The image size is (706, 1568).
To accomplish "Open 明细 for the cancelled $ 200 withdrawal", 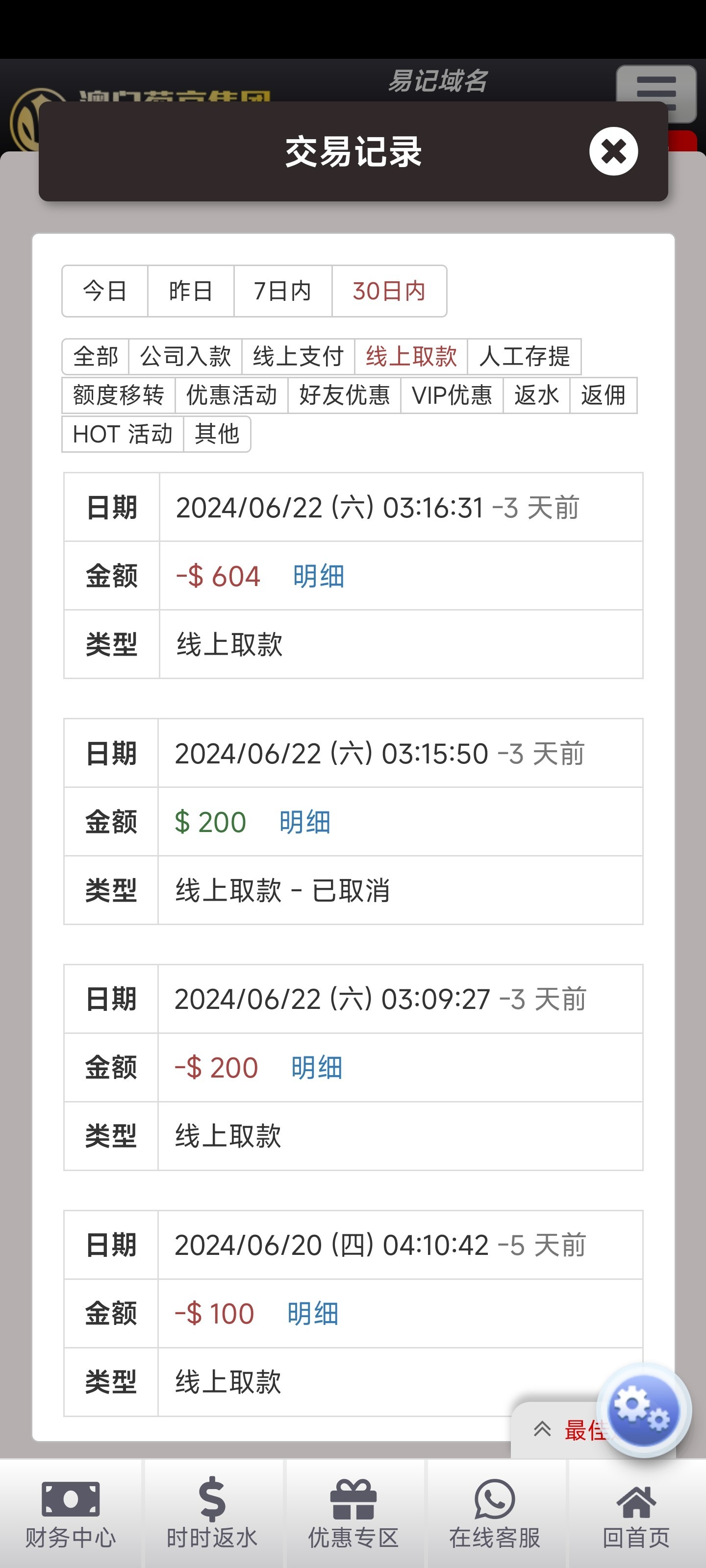I will pyautogui.click(x=304, y=822).
